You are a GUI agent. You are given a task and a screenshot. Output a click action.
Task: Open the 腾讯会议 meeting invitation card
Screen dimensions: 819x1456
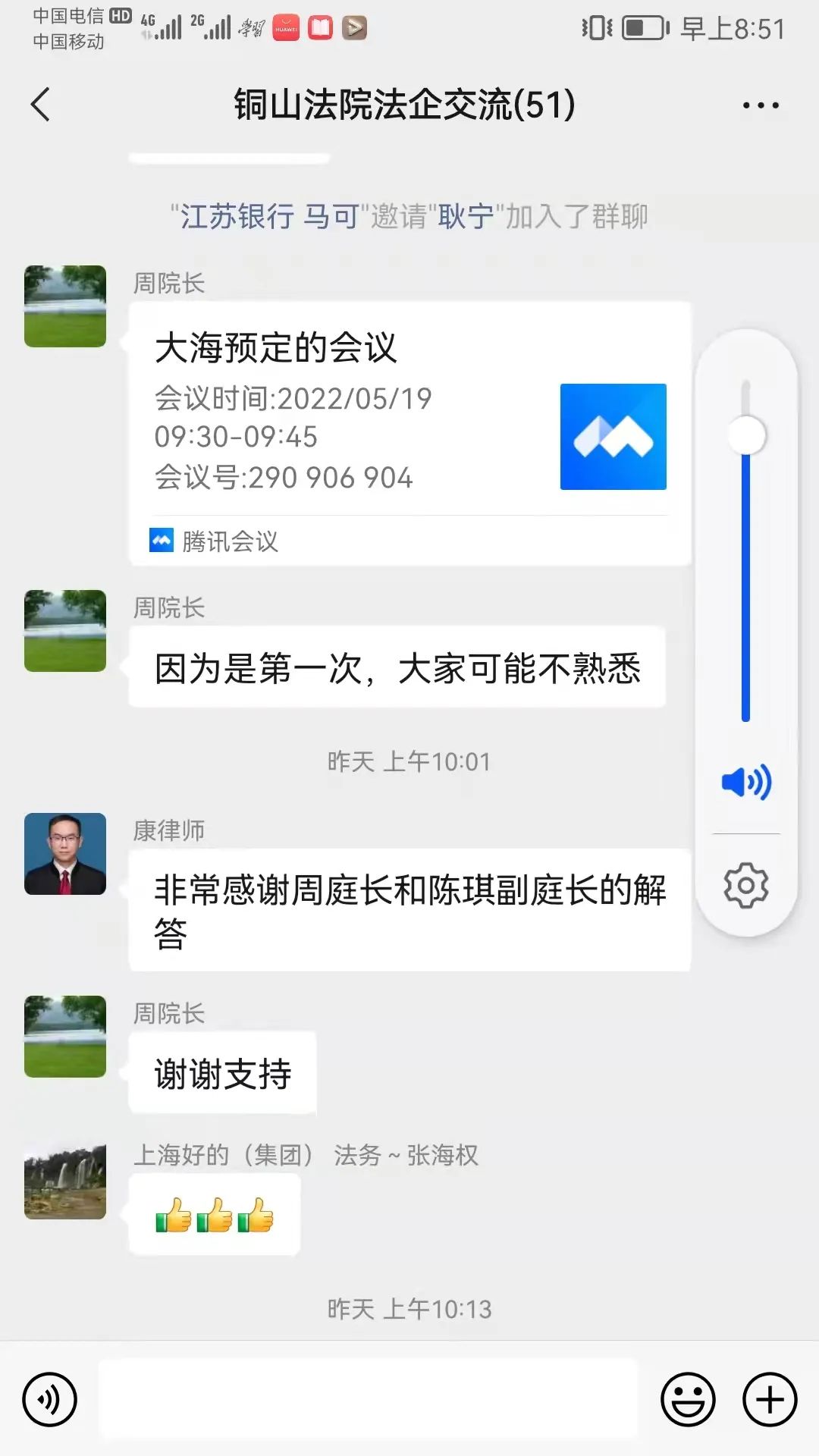[x=409, y=434]
